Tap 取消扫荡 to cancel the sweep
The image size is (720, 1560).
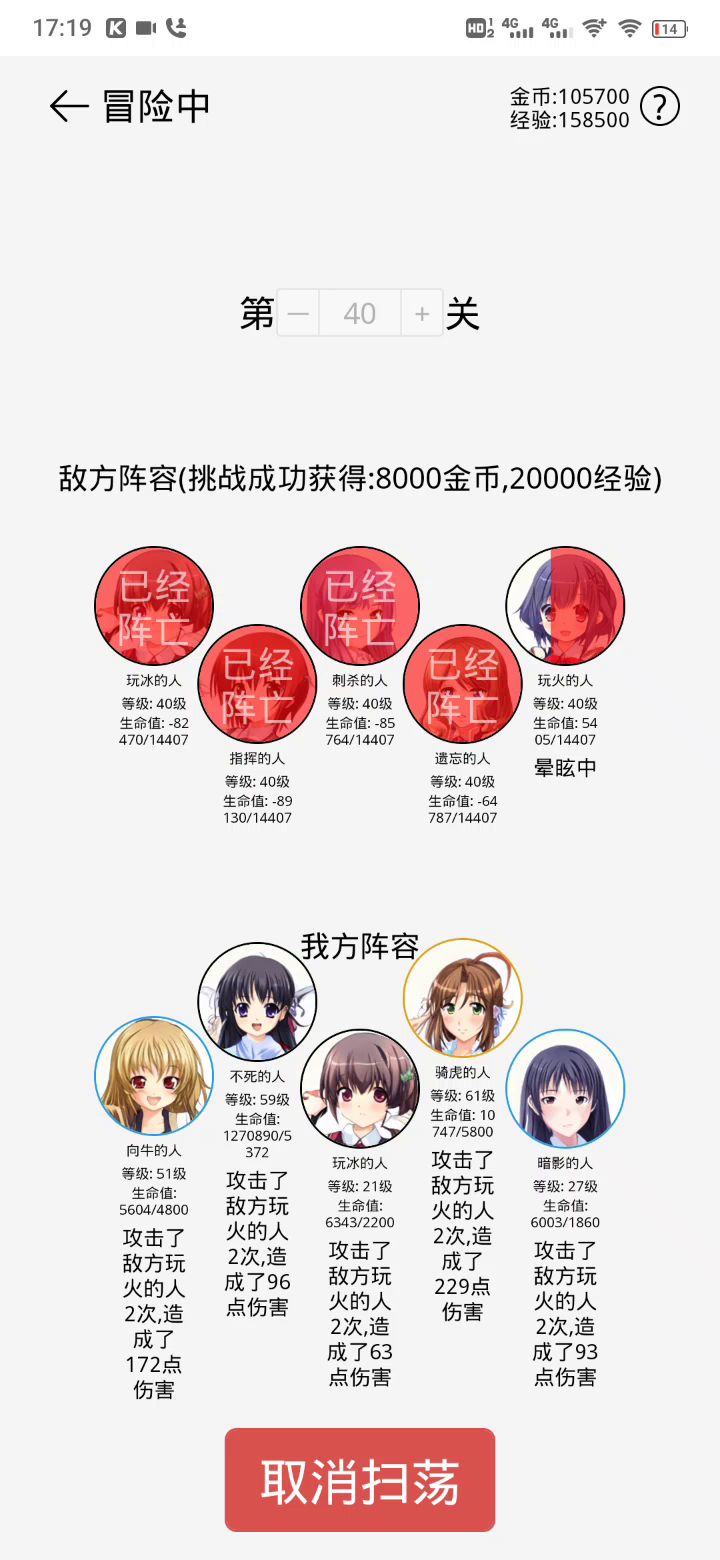pyautogui.click(x=360, y=1480)
